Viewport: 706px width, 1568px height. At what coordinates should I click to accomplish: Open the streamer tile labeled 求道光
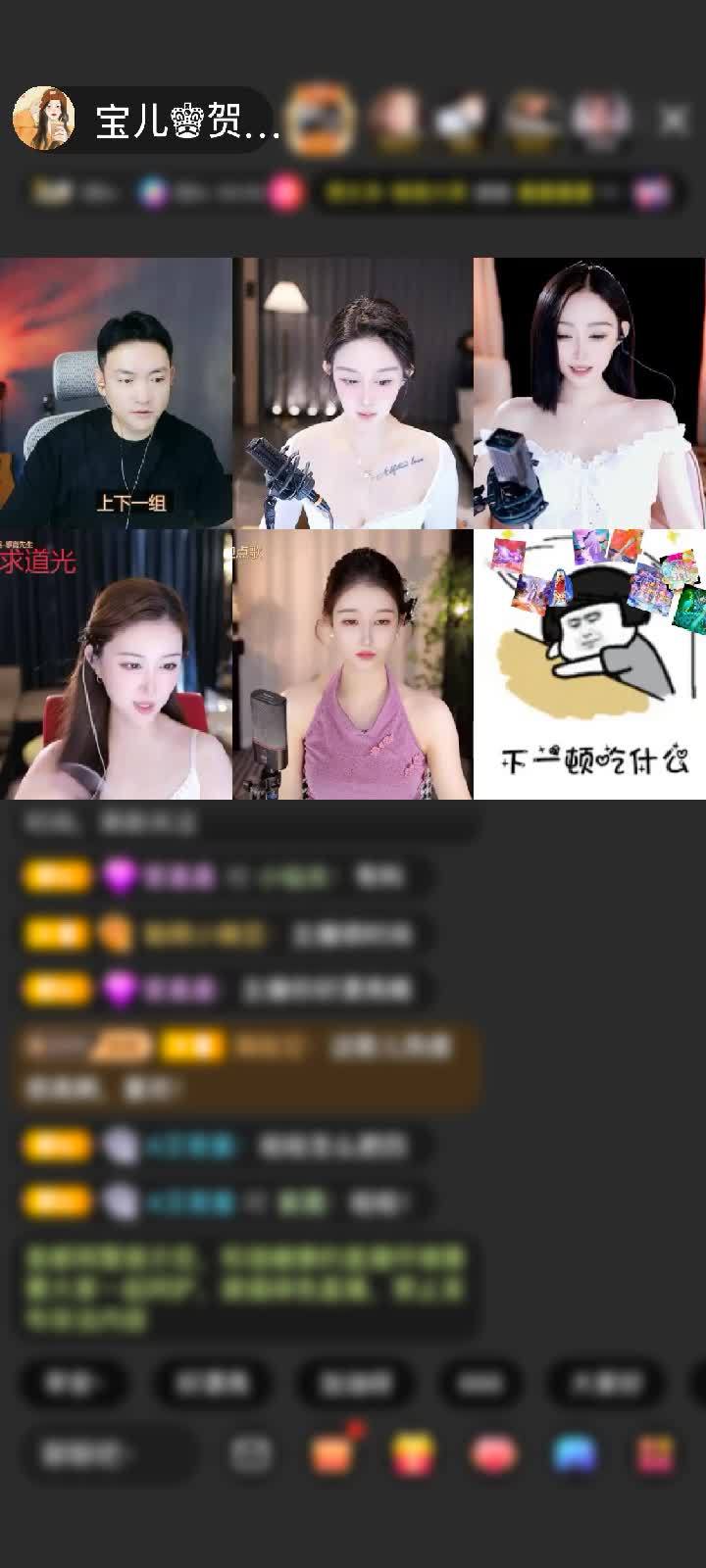point(116,664)
